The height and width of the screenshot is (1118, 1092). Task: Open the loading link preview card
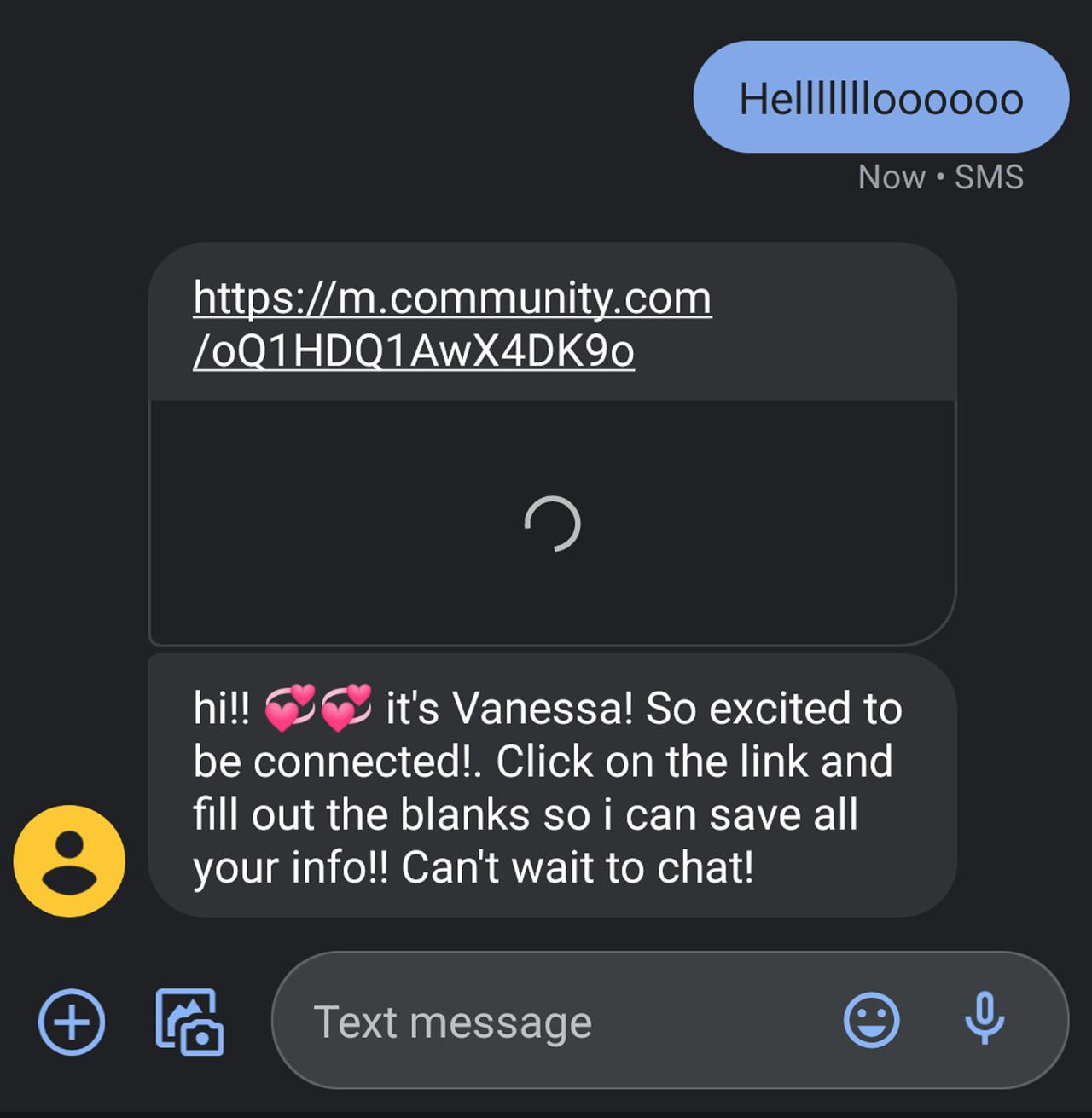point(552,523)
